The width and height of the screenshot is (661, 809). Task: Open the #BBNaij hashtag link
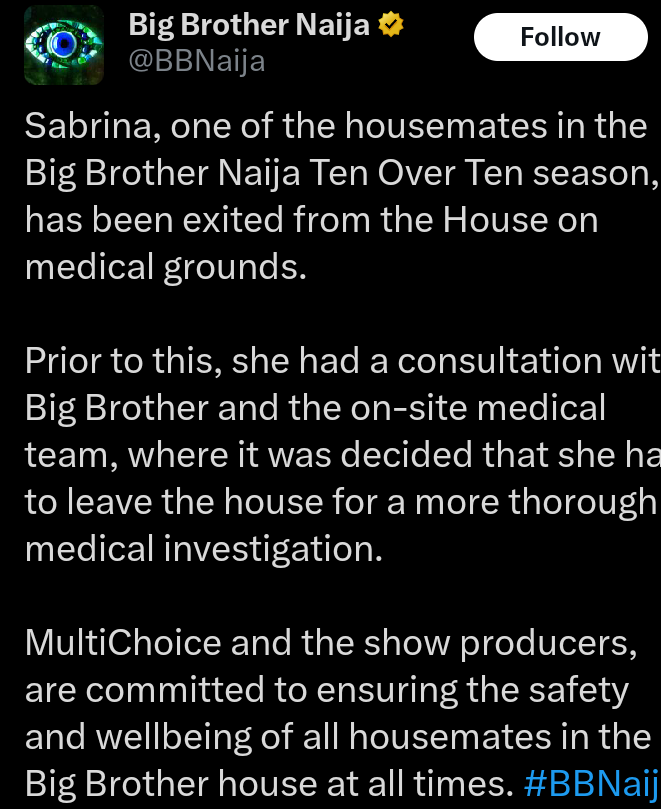click(591, 783)
